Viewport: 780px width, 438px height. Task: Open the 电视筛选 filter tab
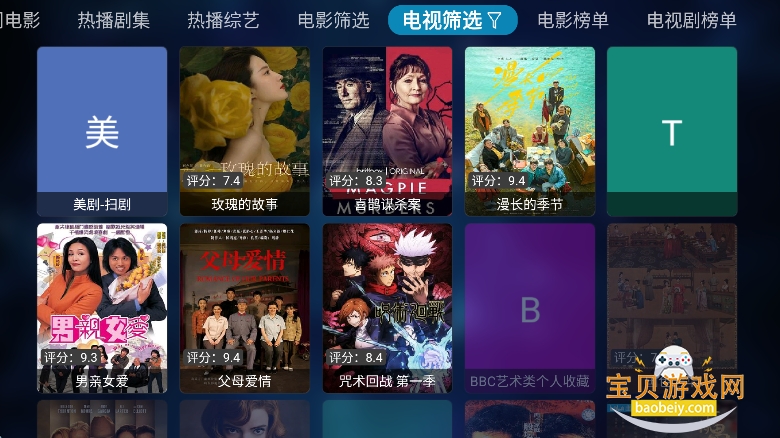pos(452,20)
